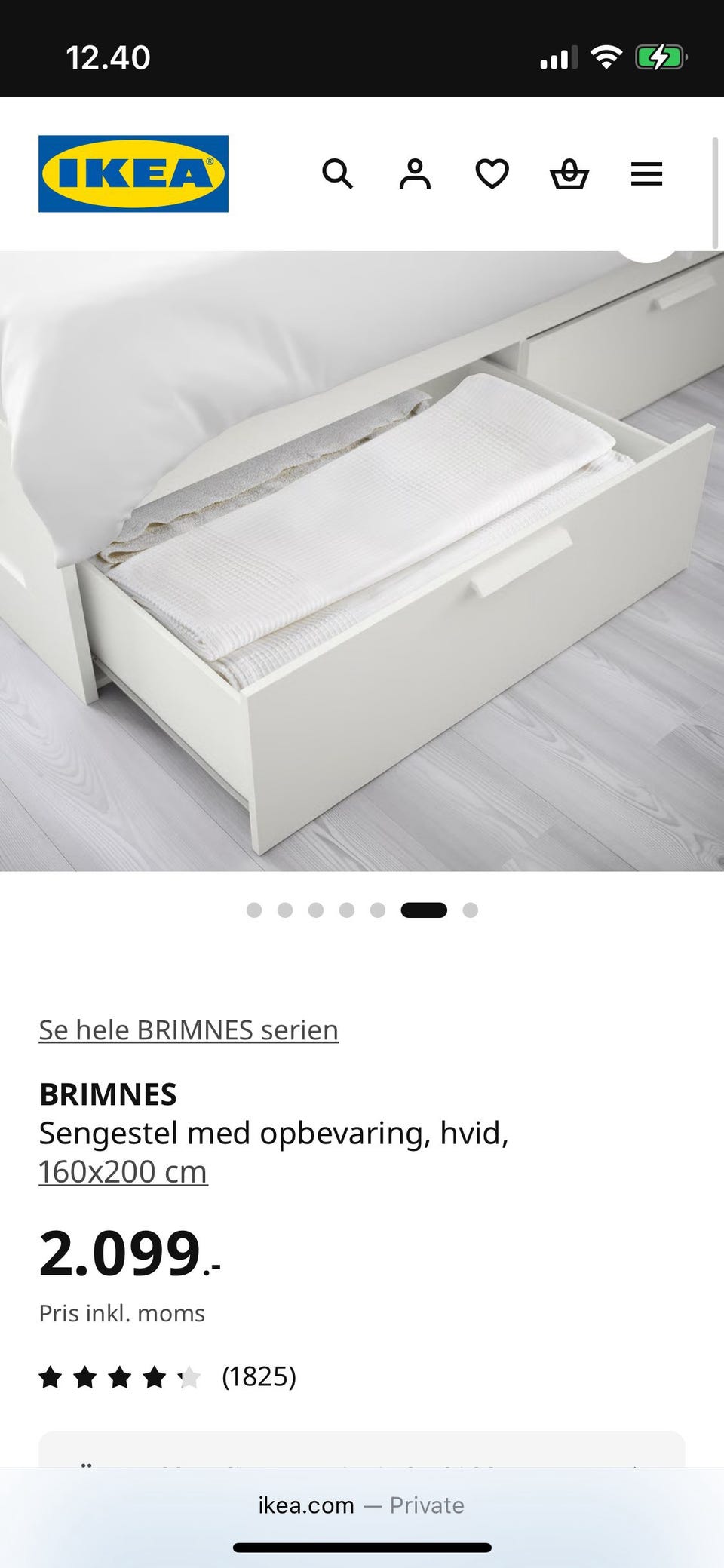Open the search icon
The width and height of the screenshot is (724, 1568).
(x=338, y=174)
